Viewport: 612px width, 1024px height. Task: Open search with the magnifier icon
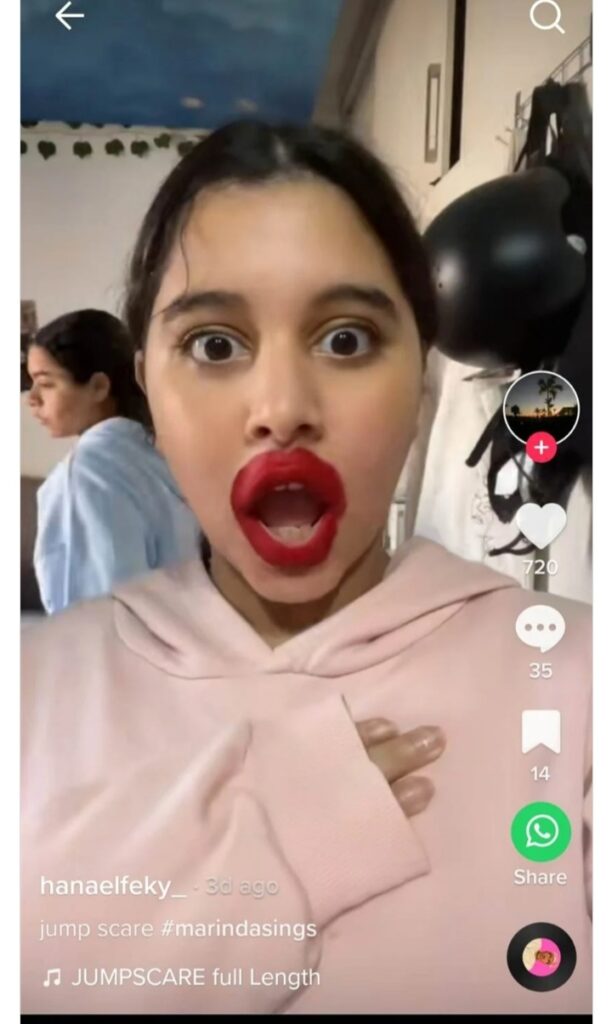tap(546, 17)
